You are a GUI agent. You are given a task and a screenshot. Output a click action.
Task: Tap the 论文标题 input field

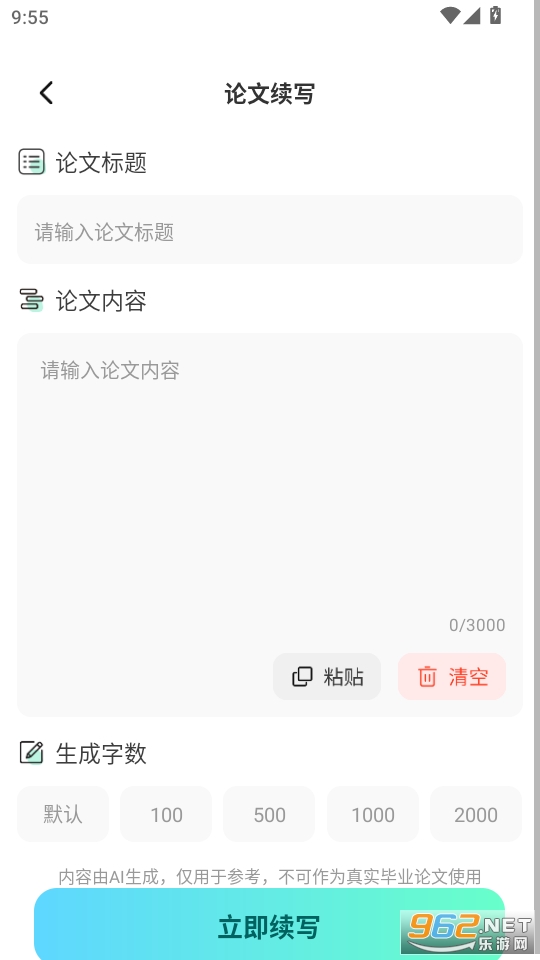pos(269,230)
